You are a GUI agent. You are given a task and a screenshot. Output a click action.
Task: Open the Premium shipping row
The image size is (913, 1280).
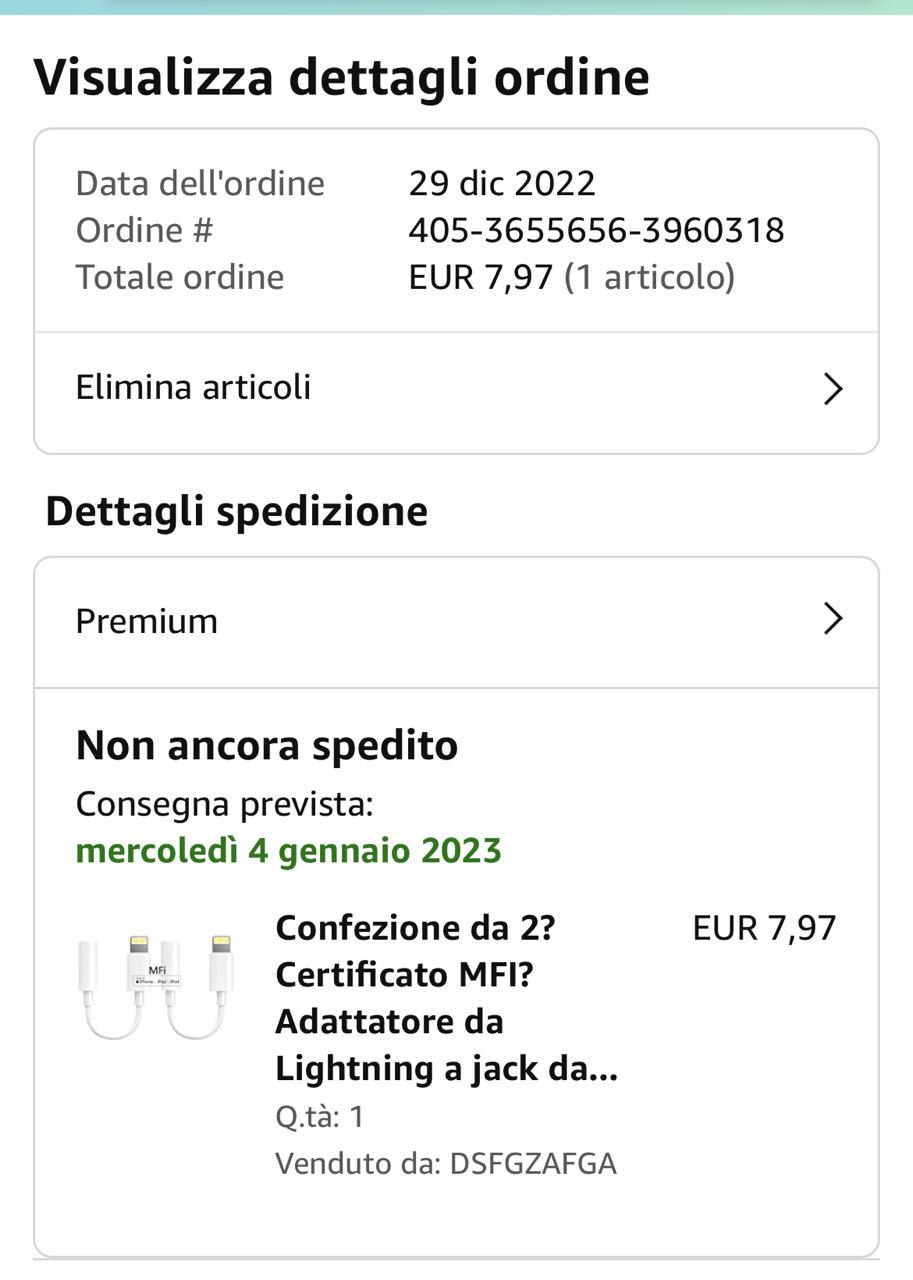tap(456, 622)
